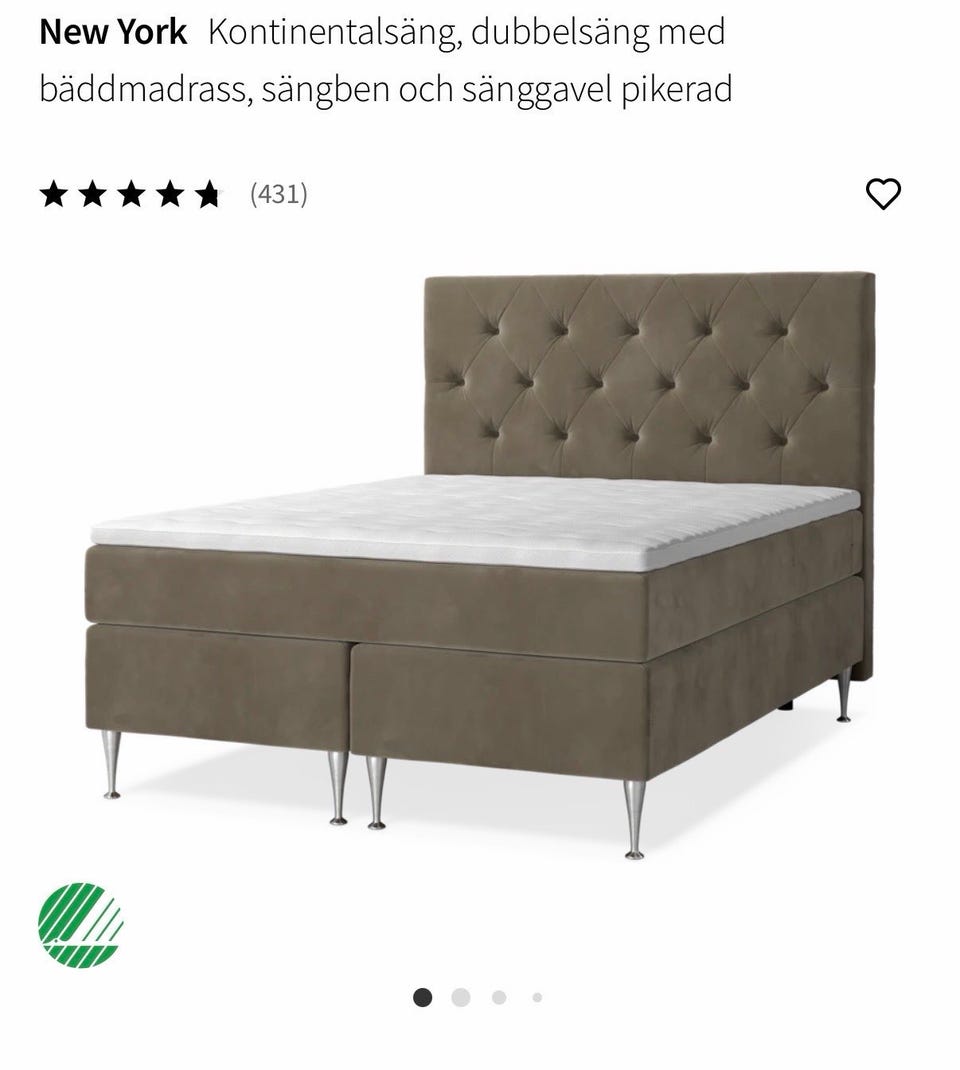Select the third carousel dot

[500, 997]
